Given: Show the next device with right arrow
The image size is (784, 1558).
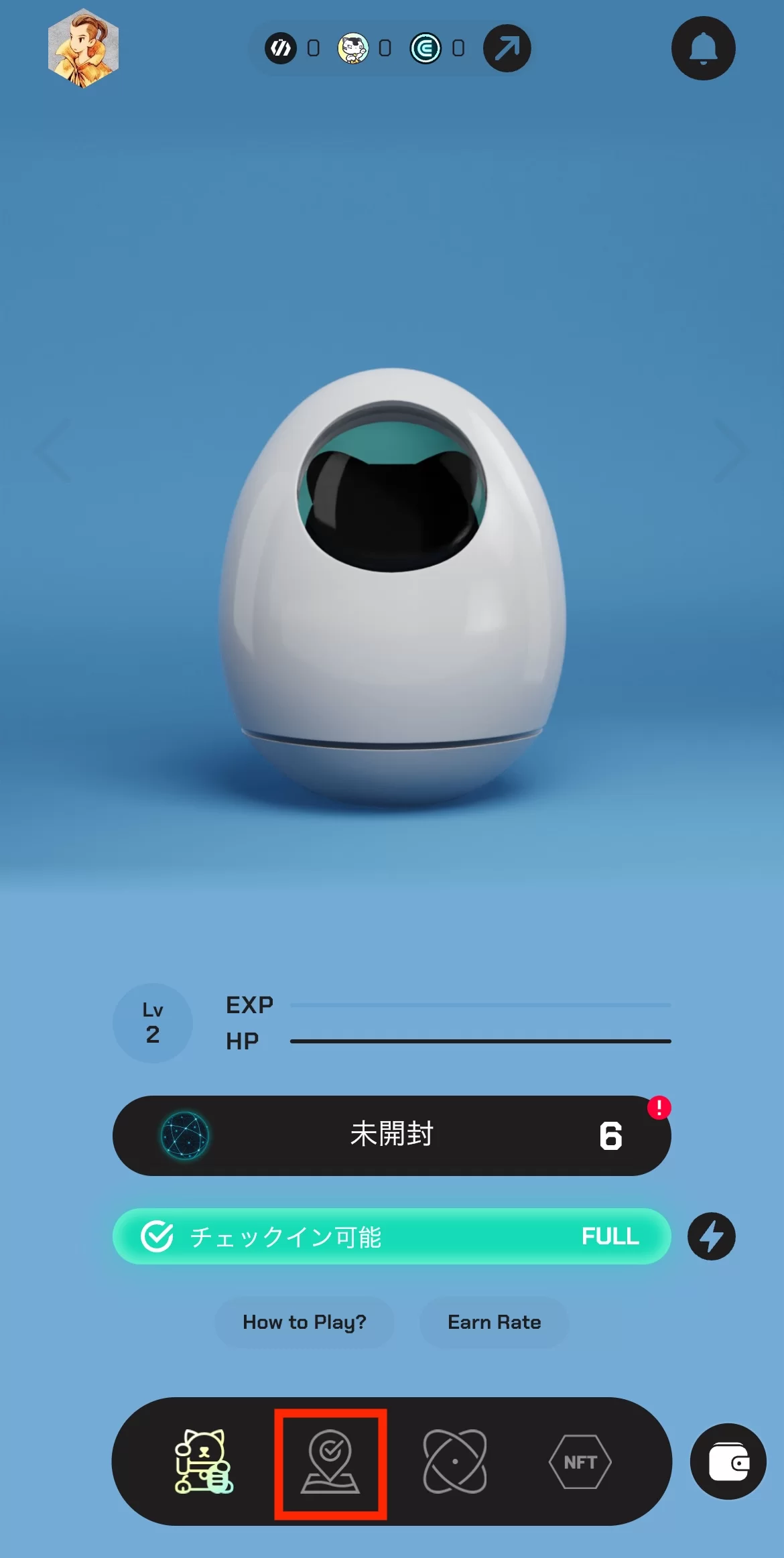Looking at the screenshot, I should pos(729,450).
